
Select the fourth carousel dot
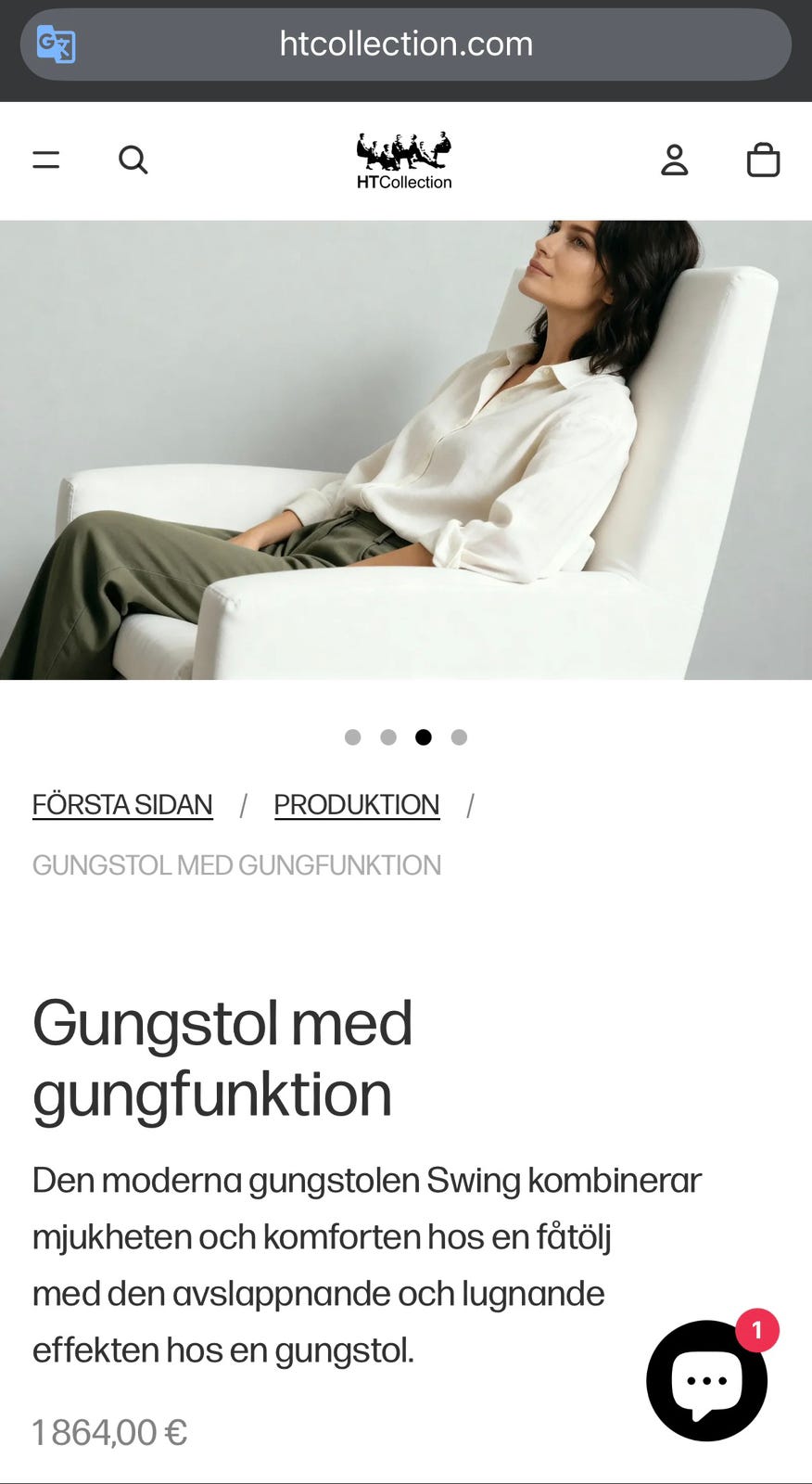(x=459, y=737)
